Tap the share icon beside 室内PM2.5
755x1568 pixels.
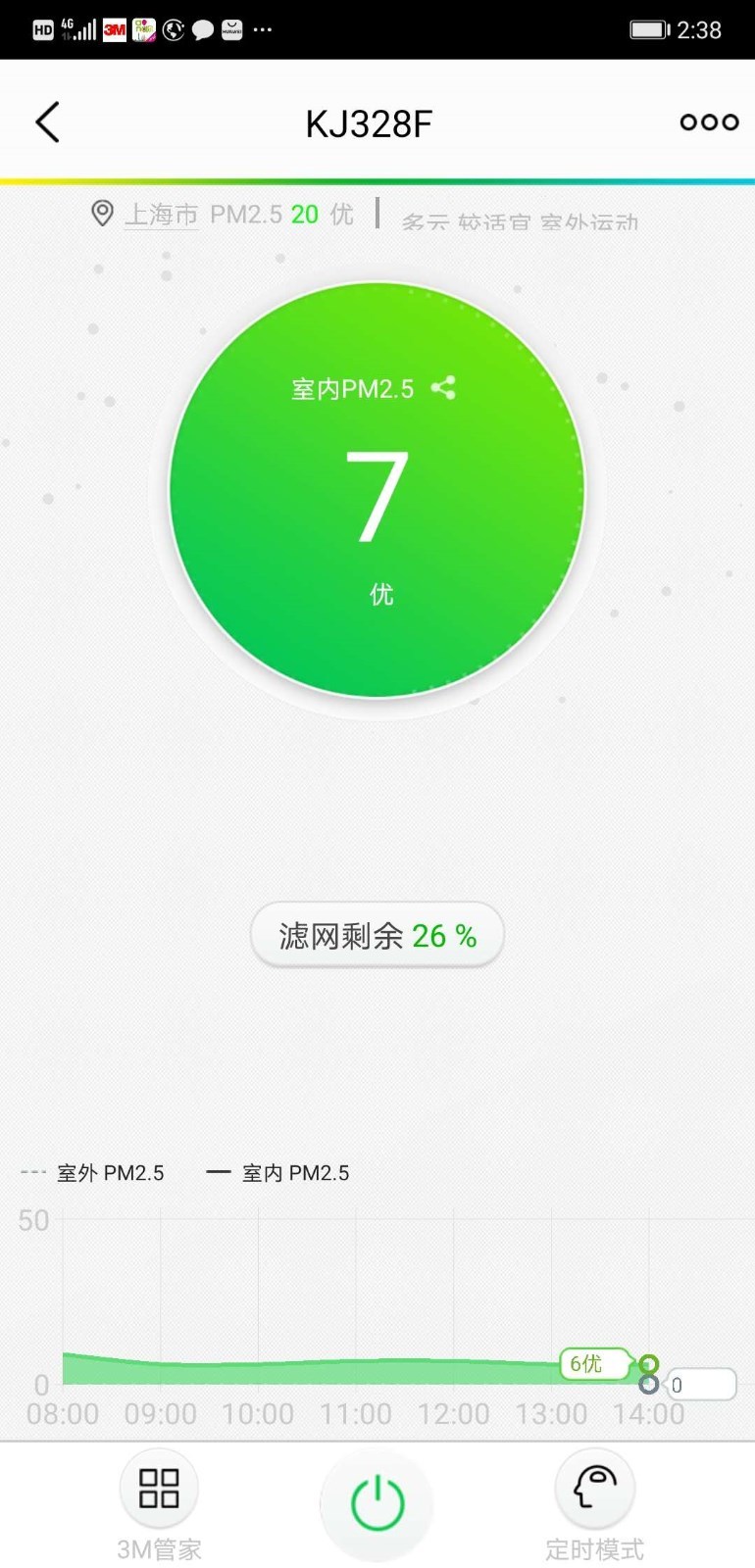click(x=443, y=388)
